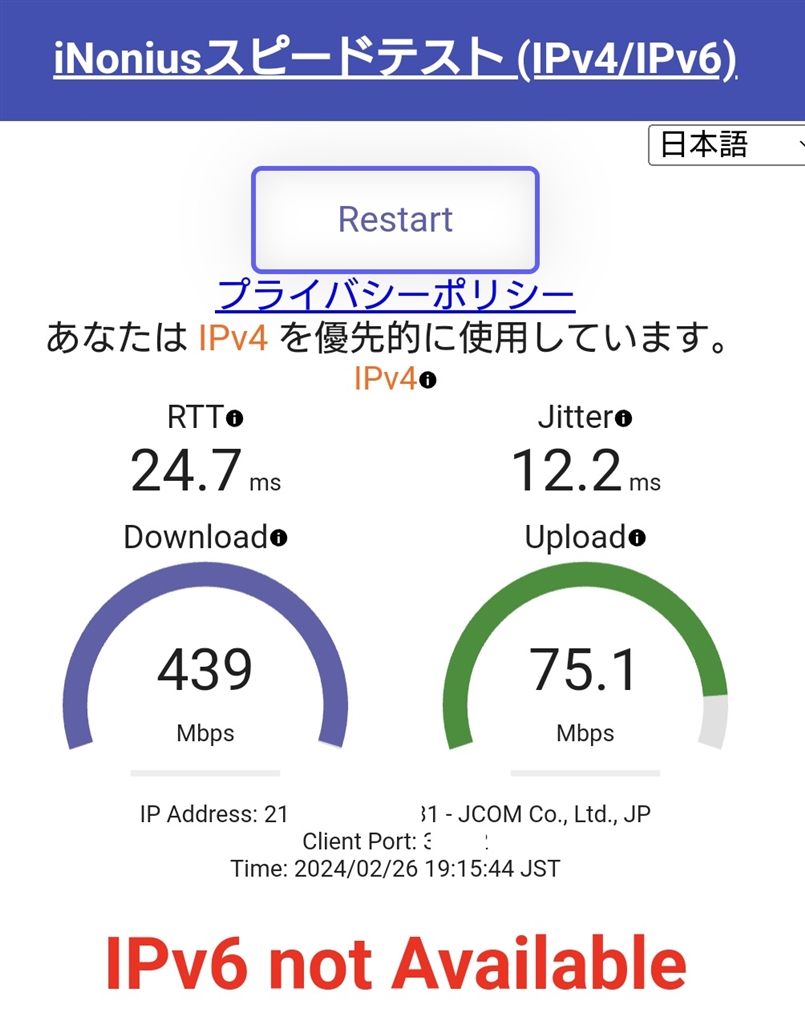Show info for IPv4
Screen dimensions: 805x1024
point(428,380)
